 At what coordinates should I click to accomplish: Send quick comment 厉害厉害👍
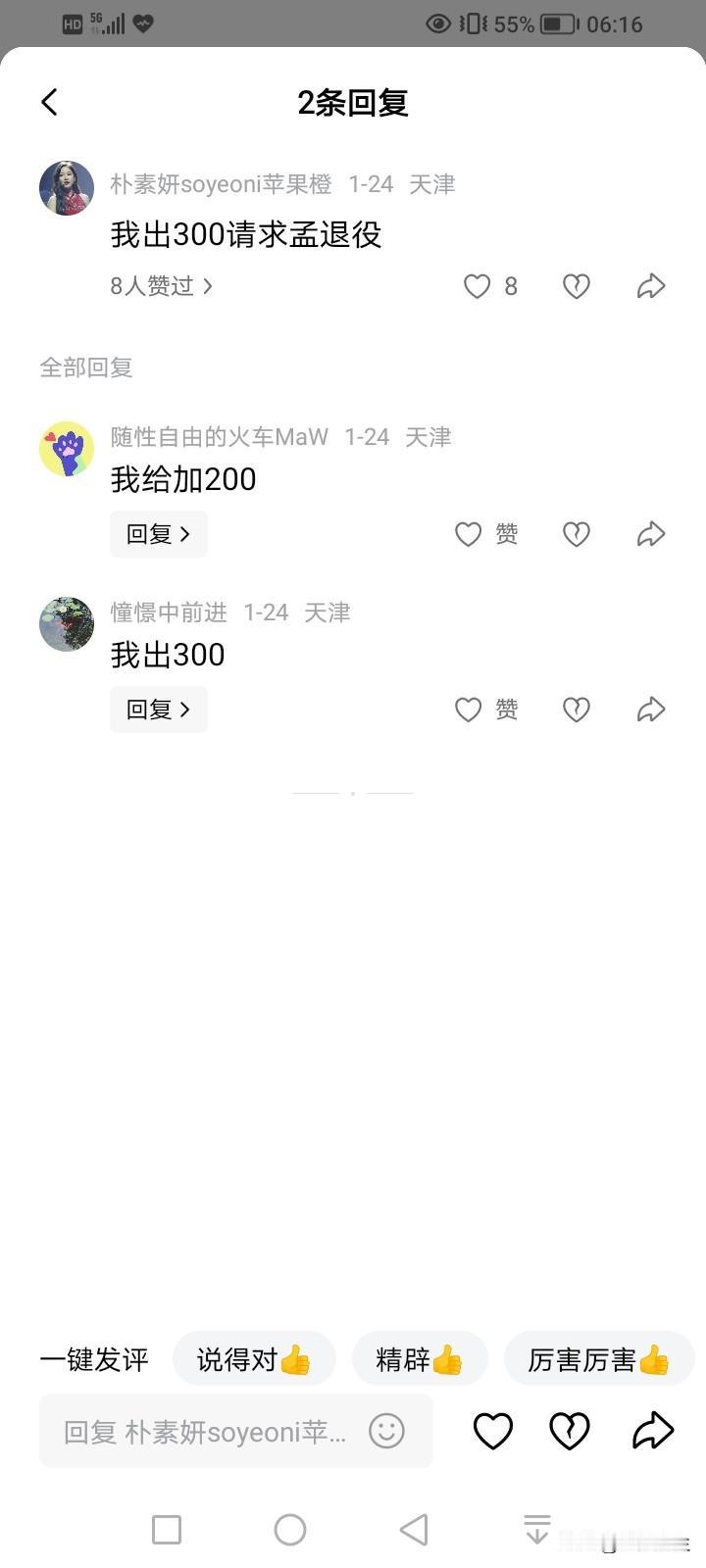598,1358
